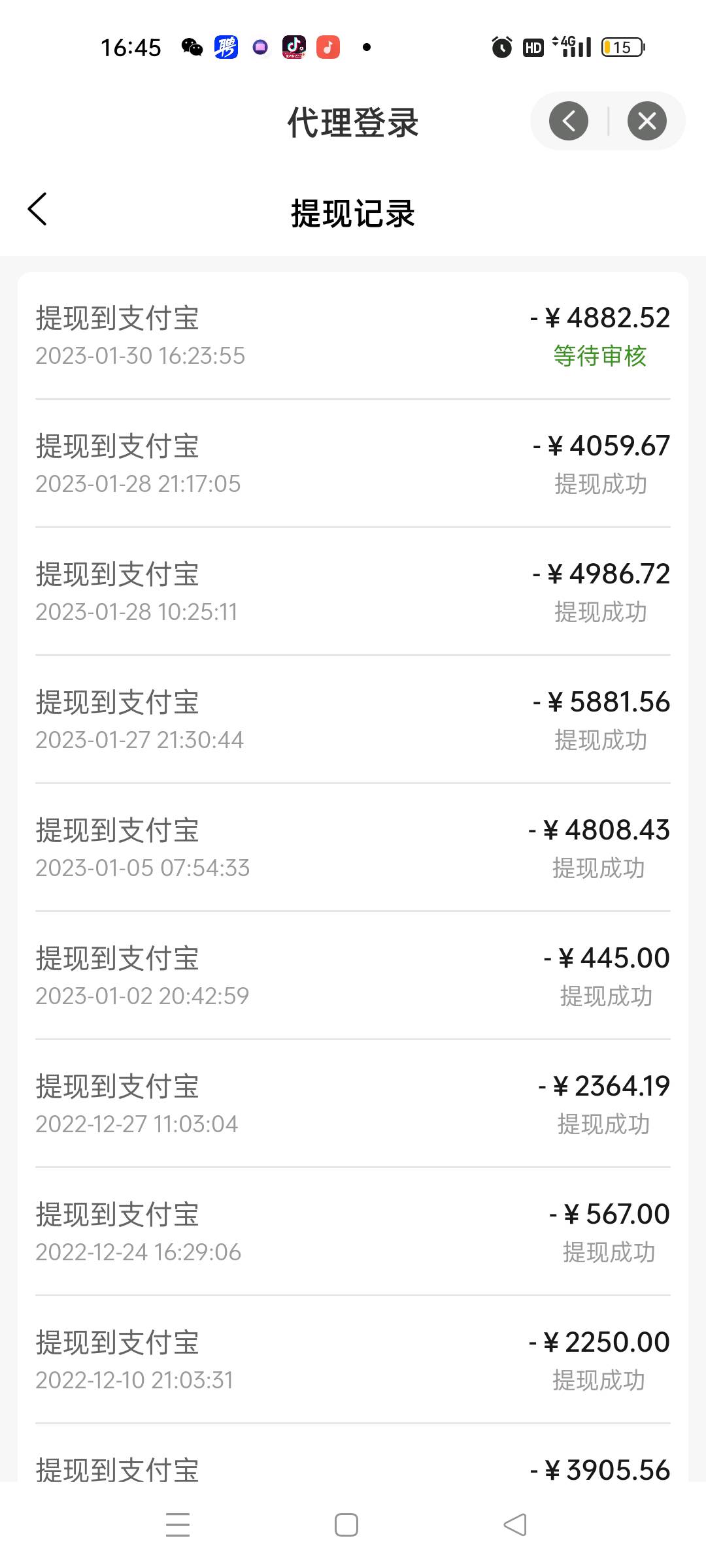The width and height of the screenshot is (706, 1568).
Task: Go back from the 提现记录 page
Action: 38,210
